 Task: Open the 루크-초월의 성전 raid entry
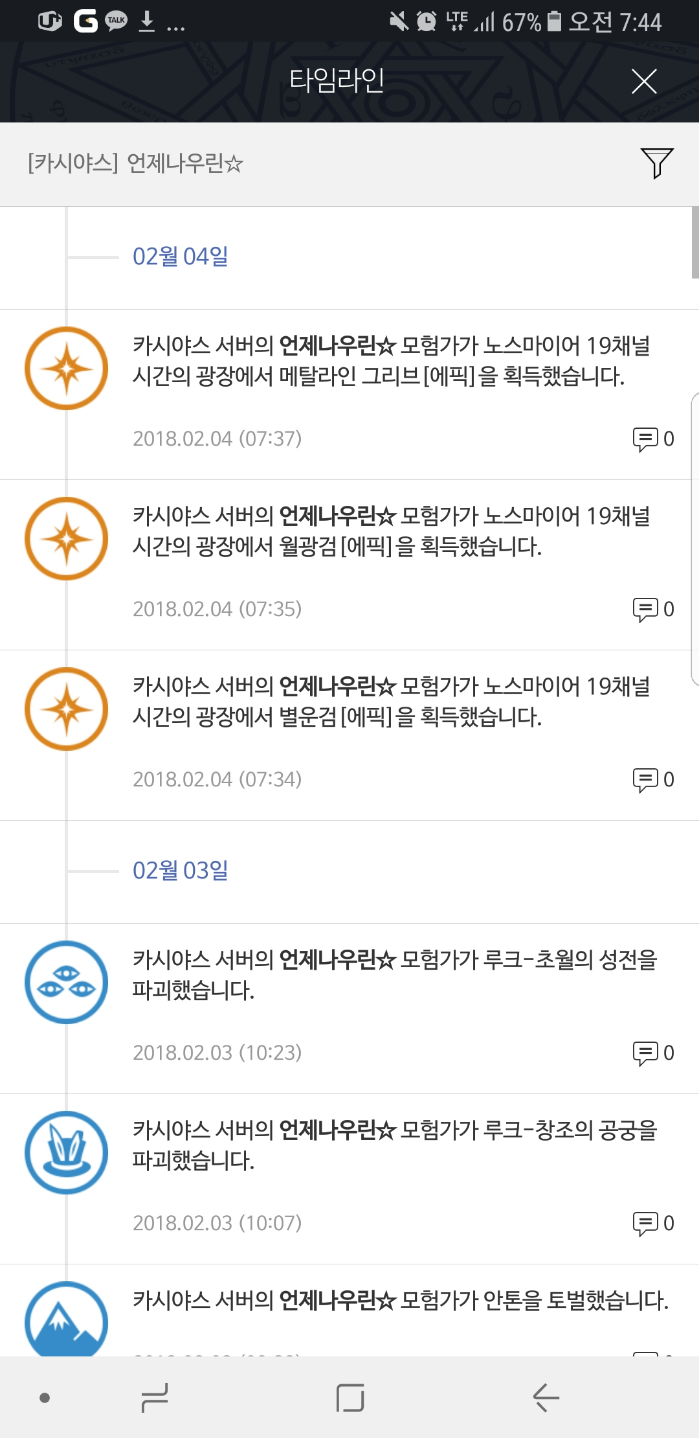[x=390, y=975]
